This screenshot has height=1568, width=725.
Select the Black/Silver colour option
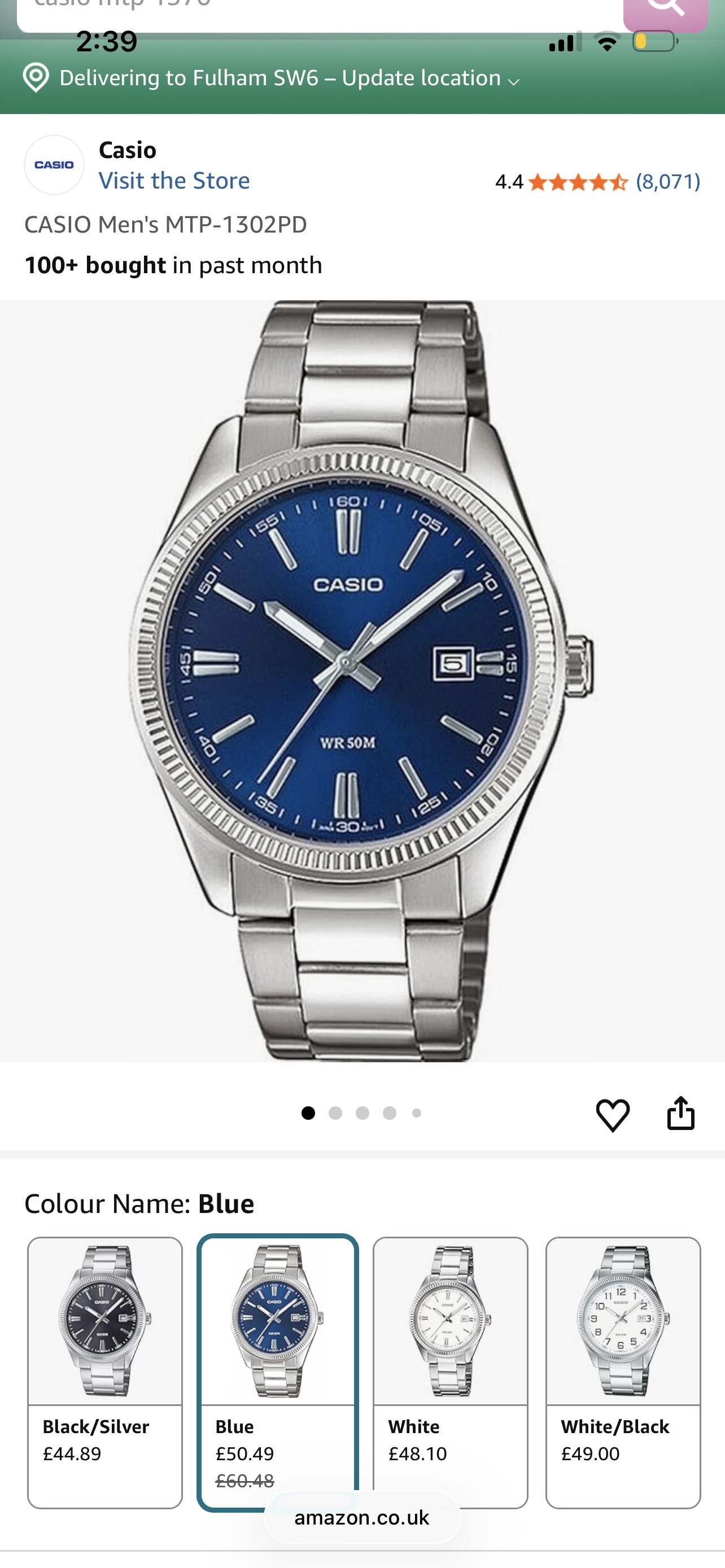[x=104, y=1372]
